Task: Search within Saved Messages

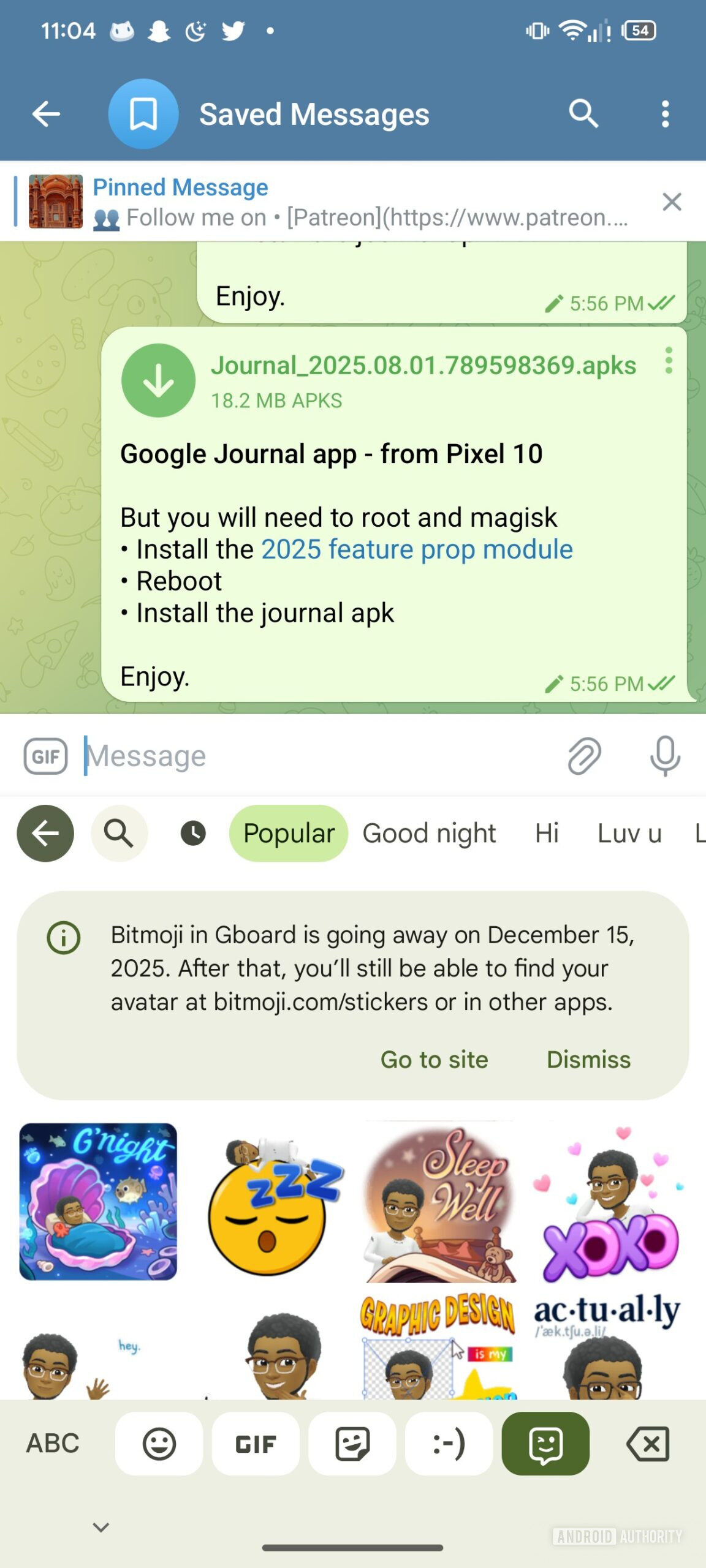Action: [583, 114]
